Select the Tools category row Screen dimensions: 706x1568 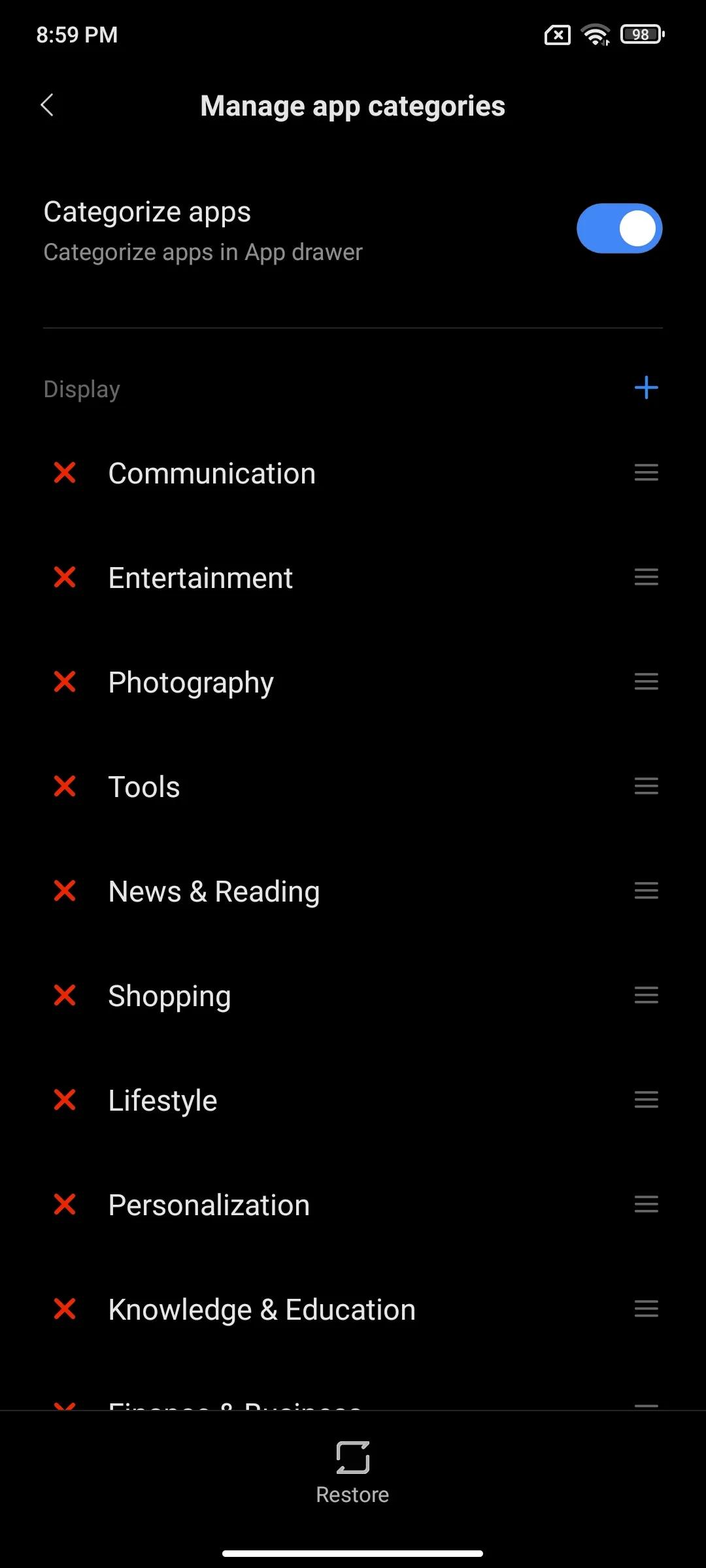click(x=144, y=787)
